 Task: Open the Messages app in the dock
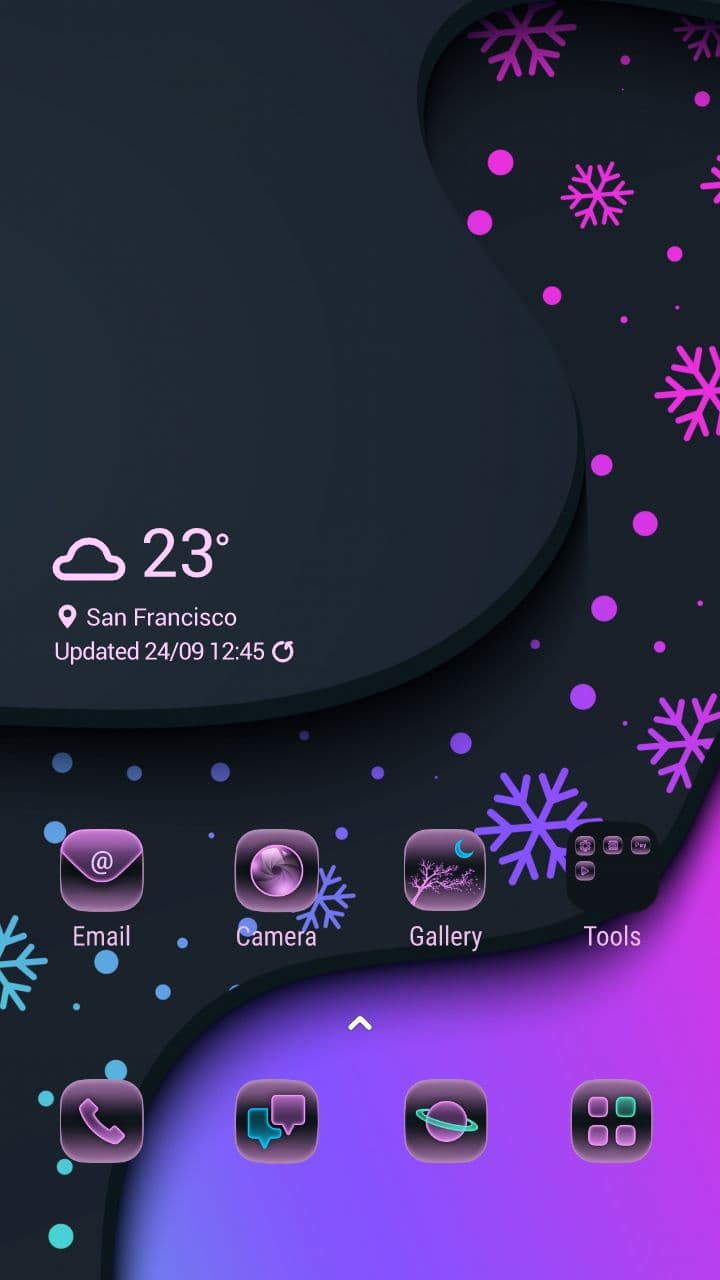click(276, 1121)
